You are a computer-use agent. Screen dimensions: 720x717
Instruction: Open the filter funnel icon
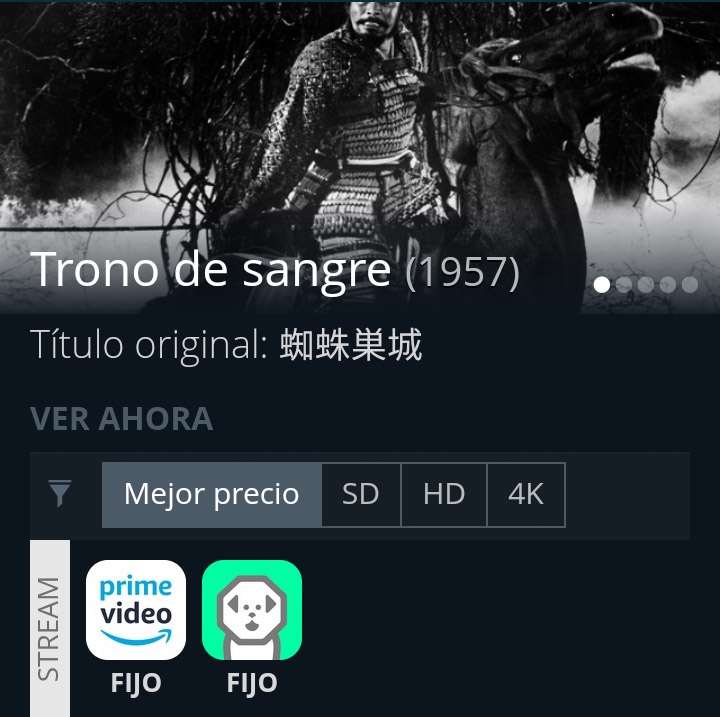60,494
